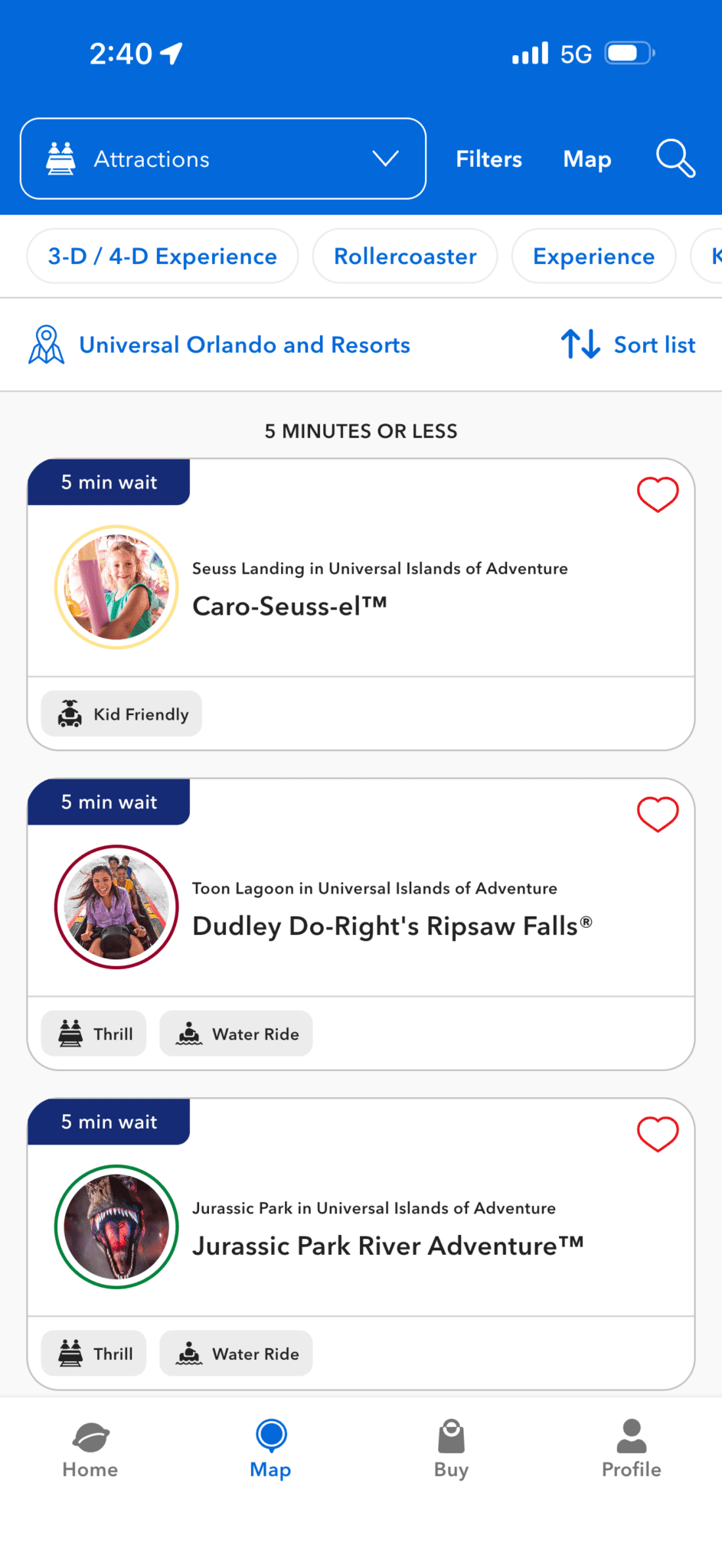Select the Map tab in bottom bar
Image resolution: width=722 pixels, height=1568 pixels.
[271, 1448]
